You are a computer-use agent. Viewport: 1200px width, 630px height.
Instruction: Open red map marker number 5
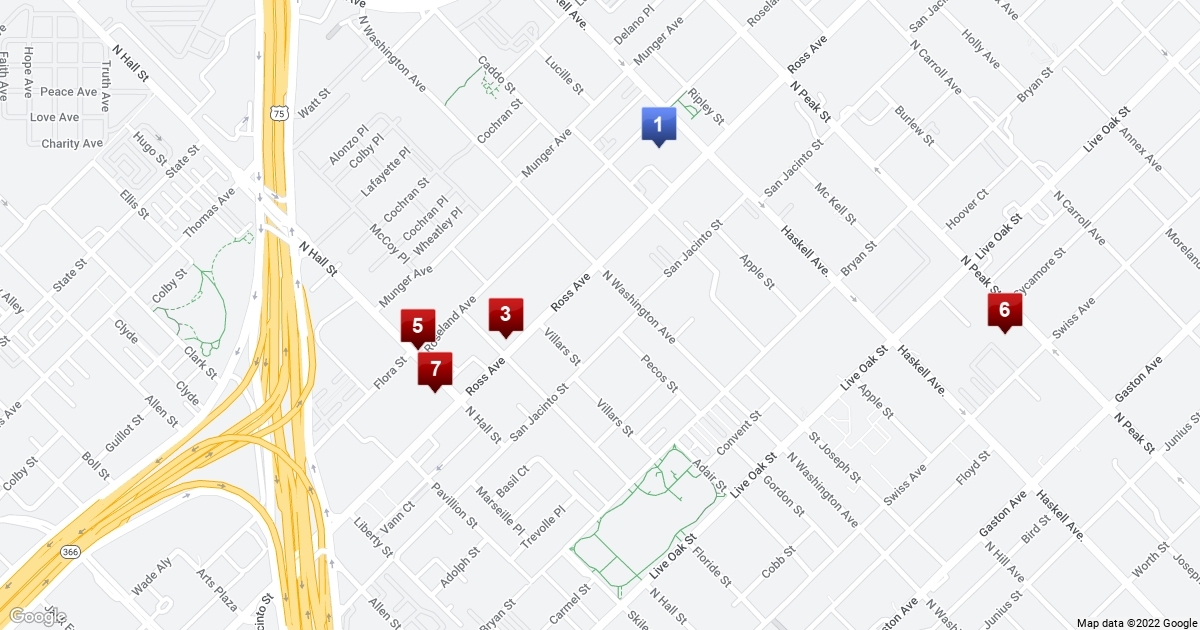(x=417, y=326)
